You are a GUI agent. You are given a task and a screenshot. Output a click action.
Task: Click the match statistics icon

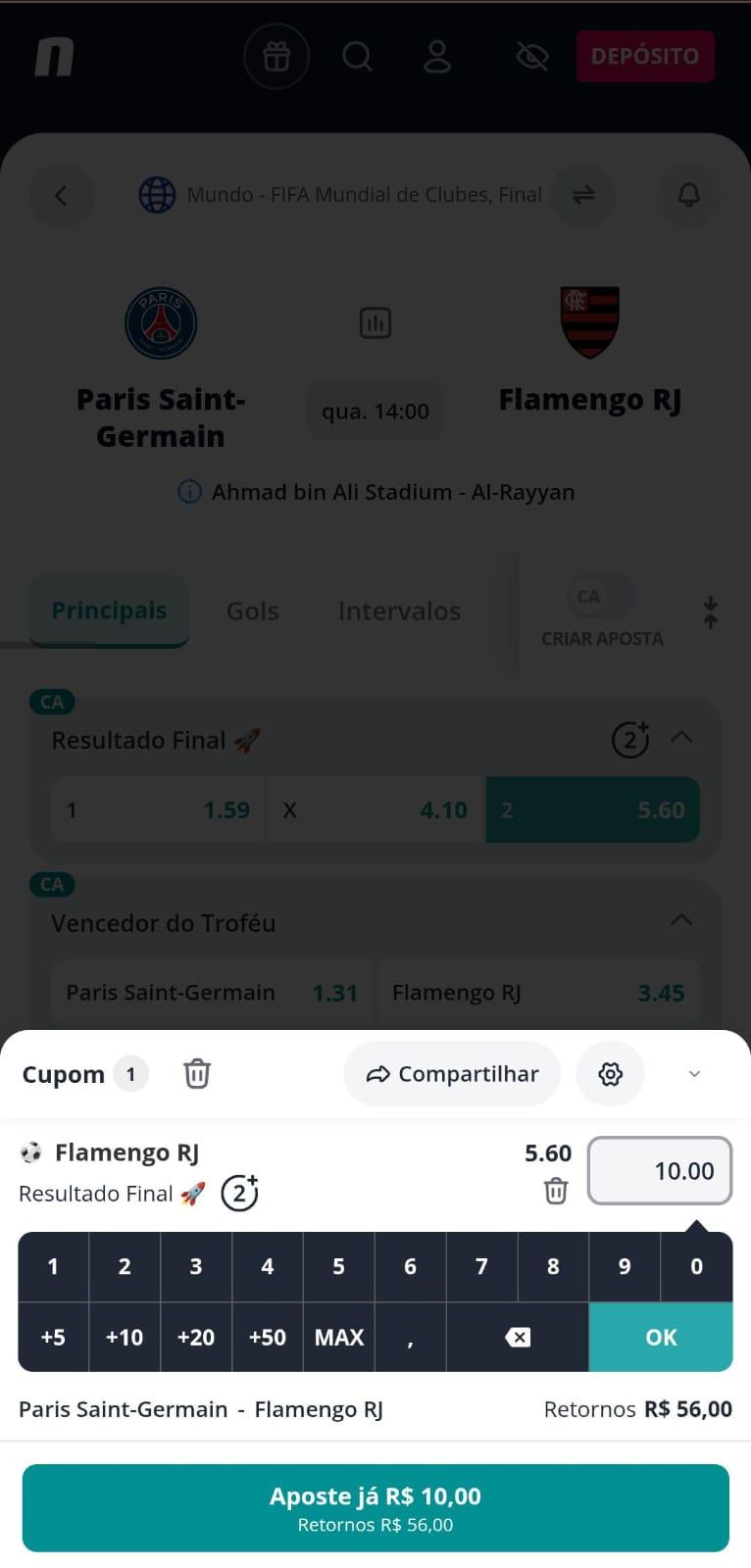tap(375, 322)
